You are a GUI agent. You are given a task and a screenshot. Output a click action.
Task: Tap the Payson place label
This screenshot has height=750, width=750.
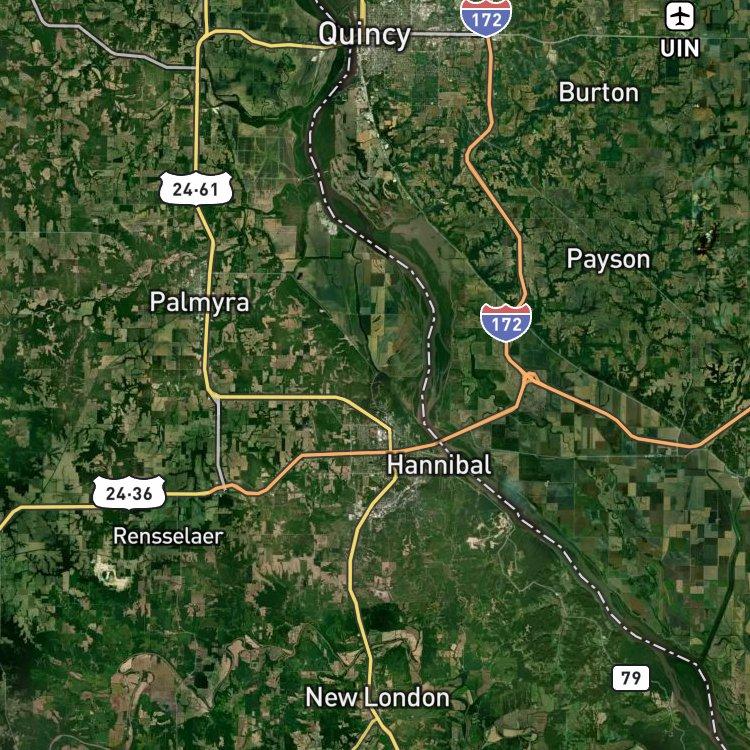[608, 260]
